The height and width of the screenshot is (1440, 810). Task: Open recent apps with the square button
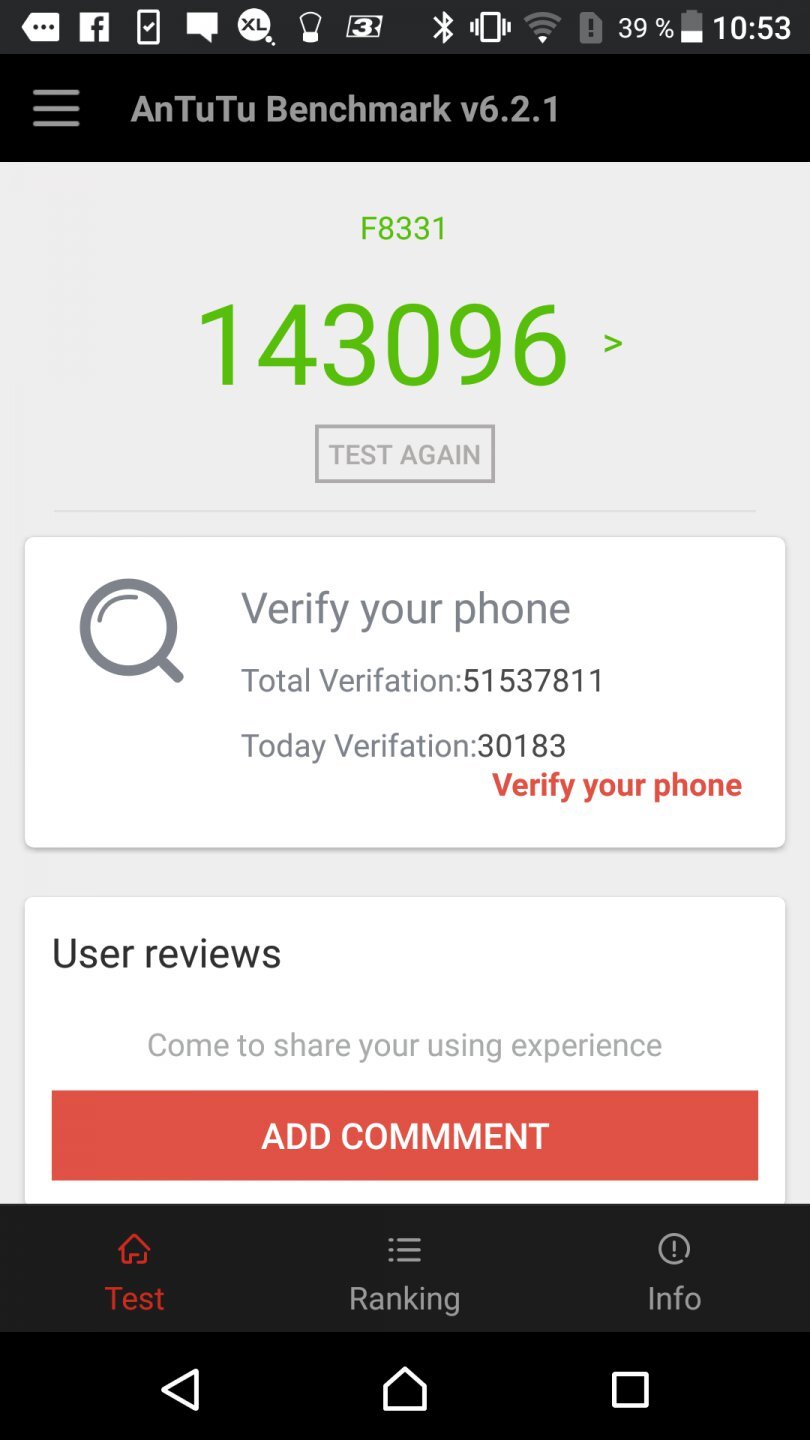point(630,1389)
